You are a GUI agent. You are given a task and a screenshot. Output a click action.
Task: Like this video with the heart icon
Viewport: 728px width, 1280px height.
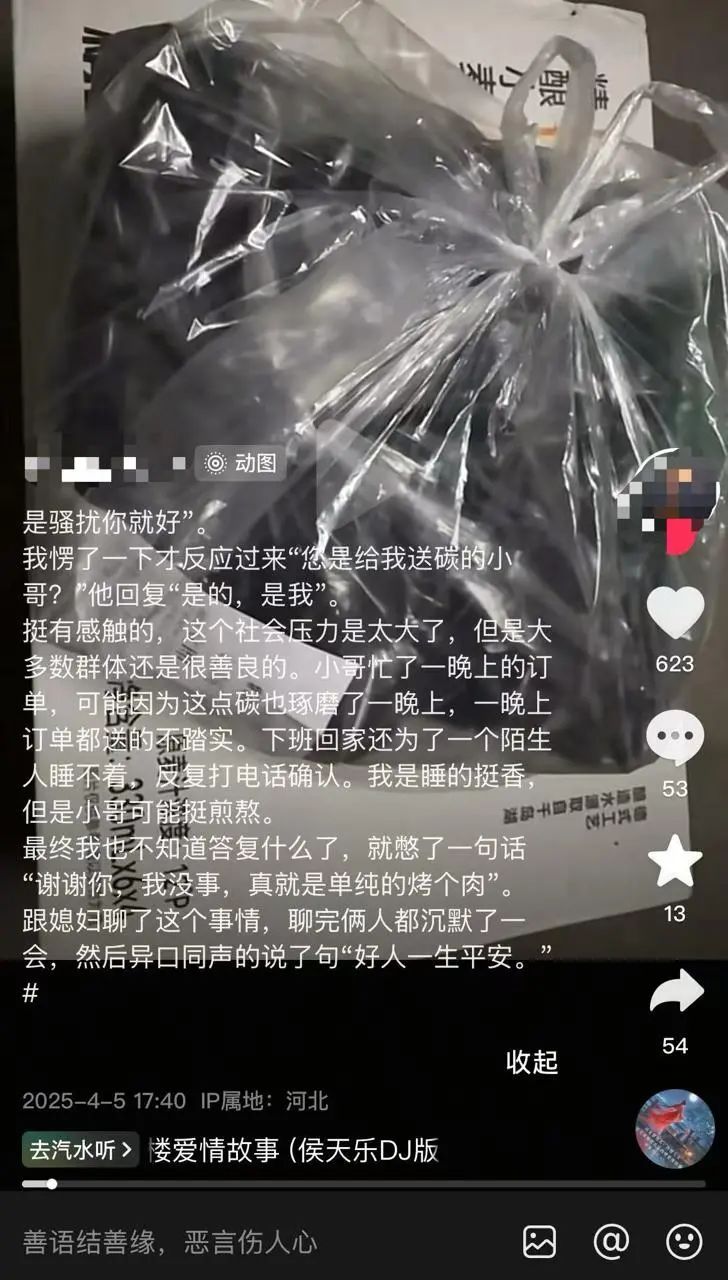pos(676,612)
